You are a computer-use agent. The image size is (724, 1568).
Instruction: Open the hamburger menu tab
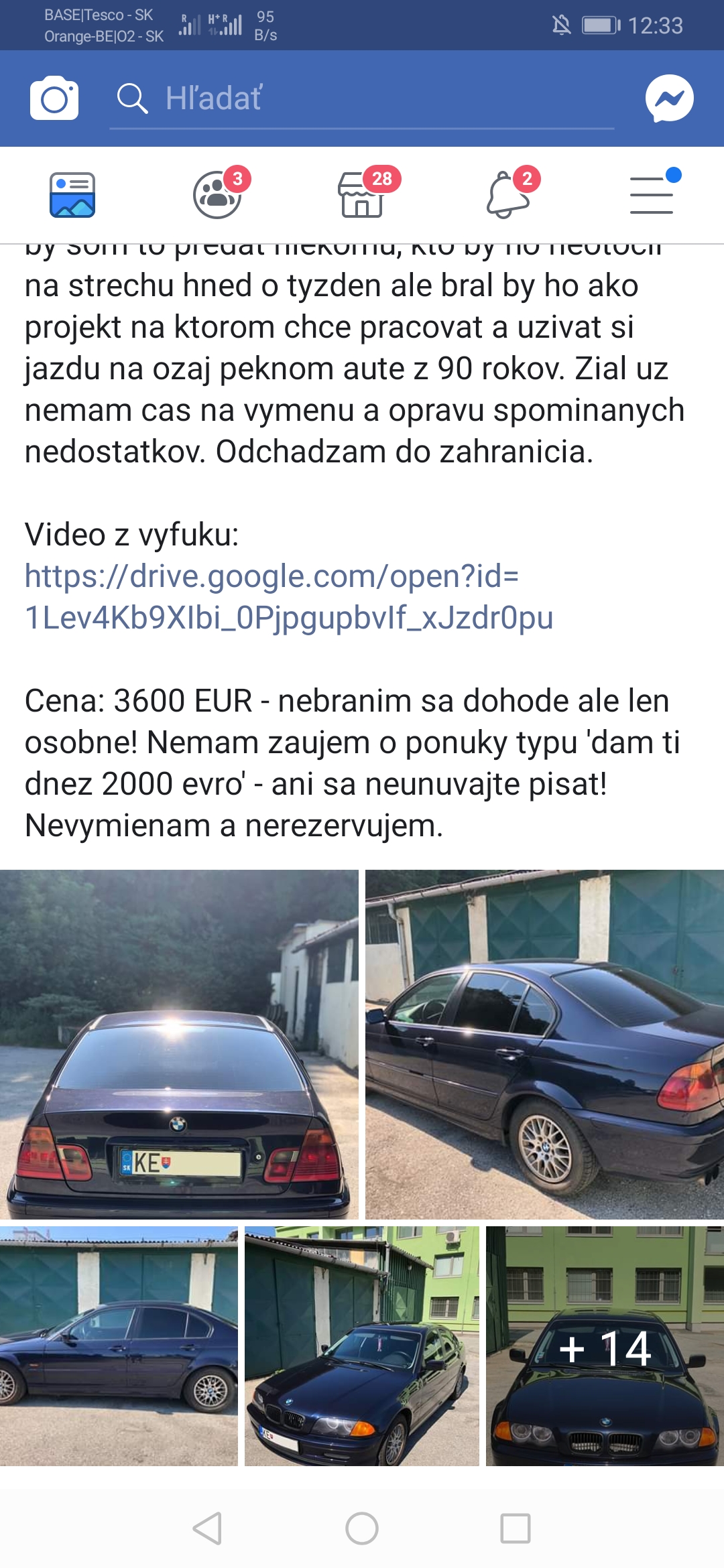tap(652, 195)
